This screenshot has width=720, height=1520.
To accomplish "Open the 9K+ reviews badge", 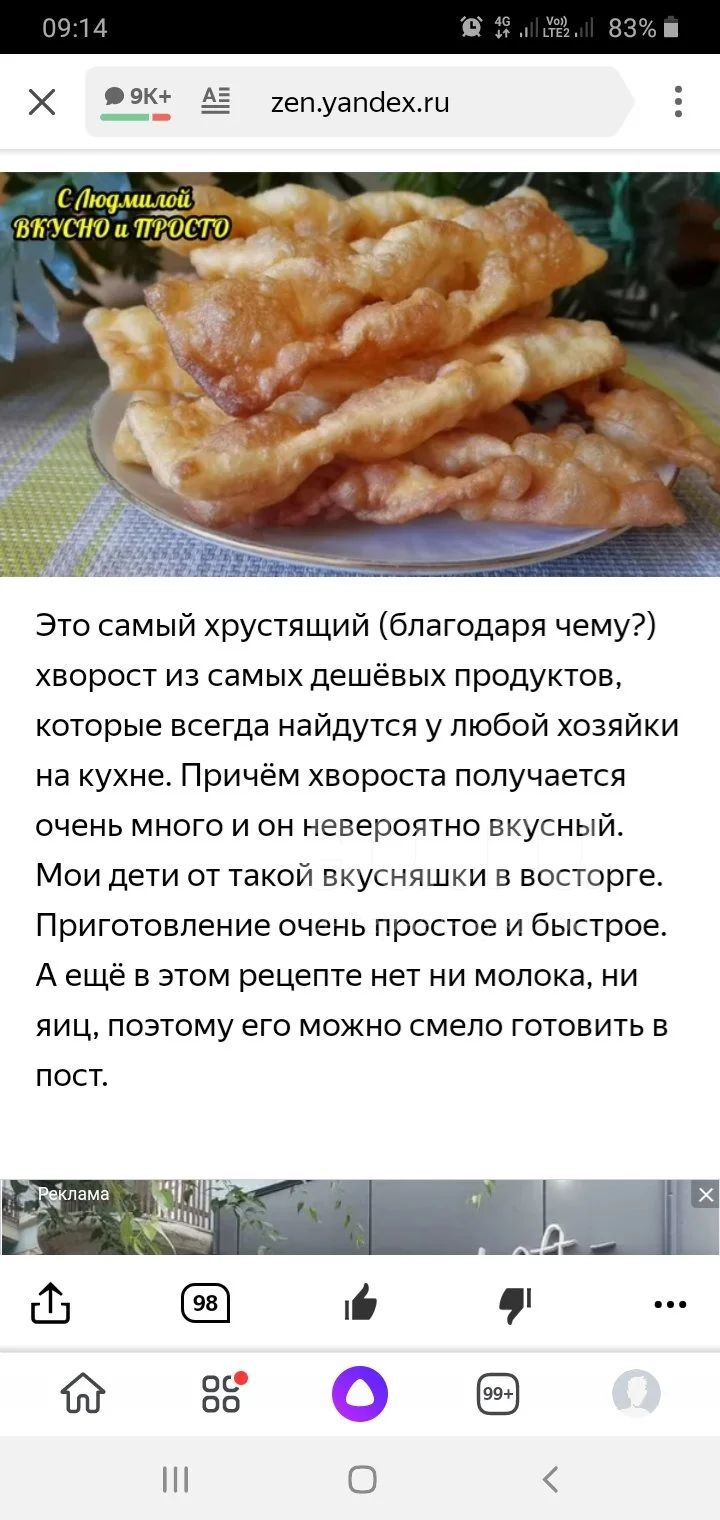I will pos(137,101).
